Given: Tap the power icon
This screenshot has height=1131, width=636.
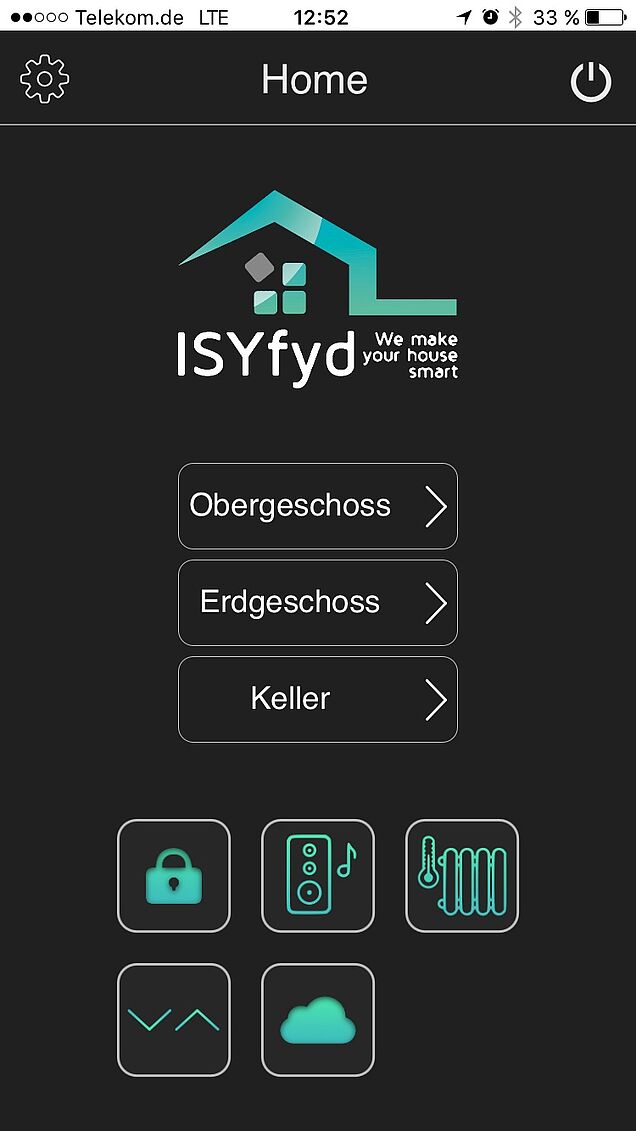Looking at the screenshot, I should coord(590,81).
